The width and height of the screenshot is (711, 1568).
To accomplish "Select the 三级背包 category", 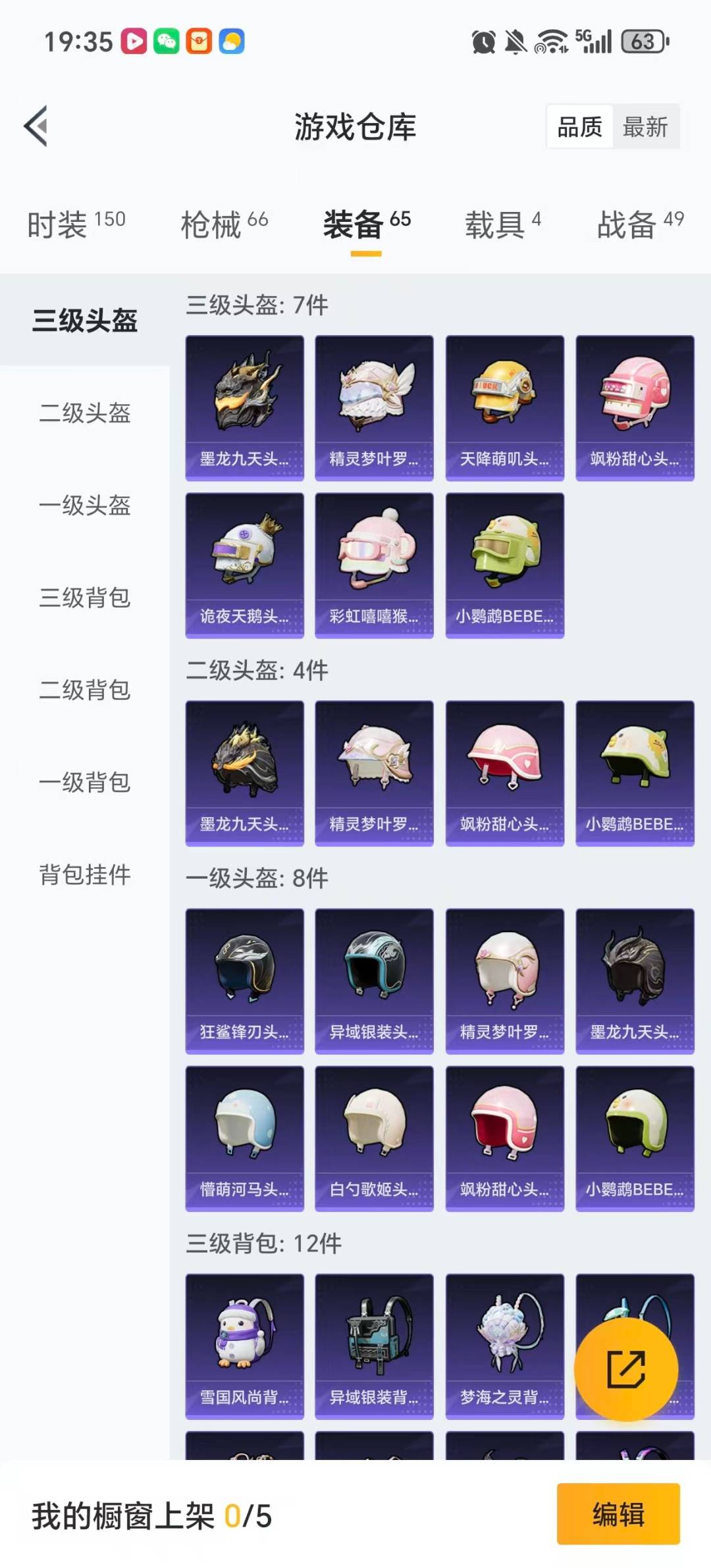I will pyautogui.click(x=85, y=598).
